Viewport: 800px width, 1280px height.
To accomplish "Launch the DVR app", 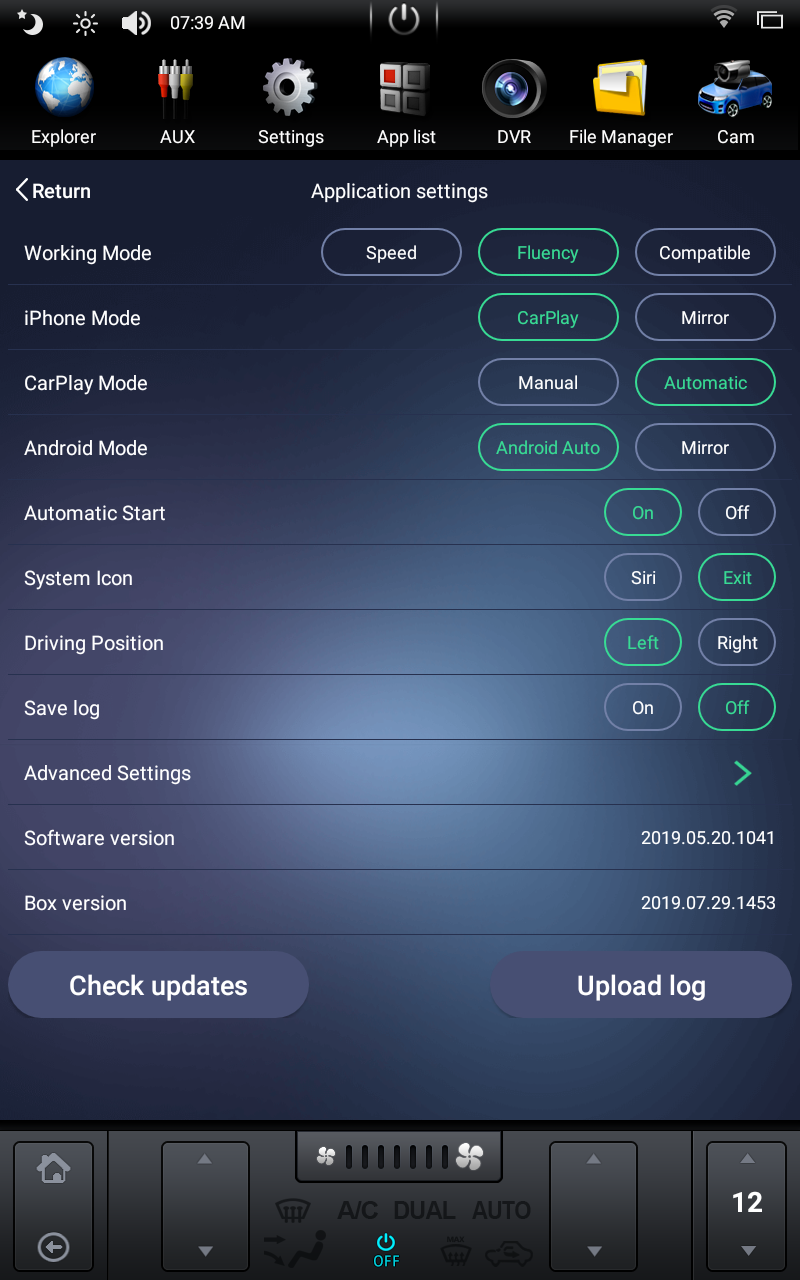I will pyautogui.click(x=514, y=101).
